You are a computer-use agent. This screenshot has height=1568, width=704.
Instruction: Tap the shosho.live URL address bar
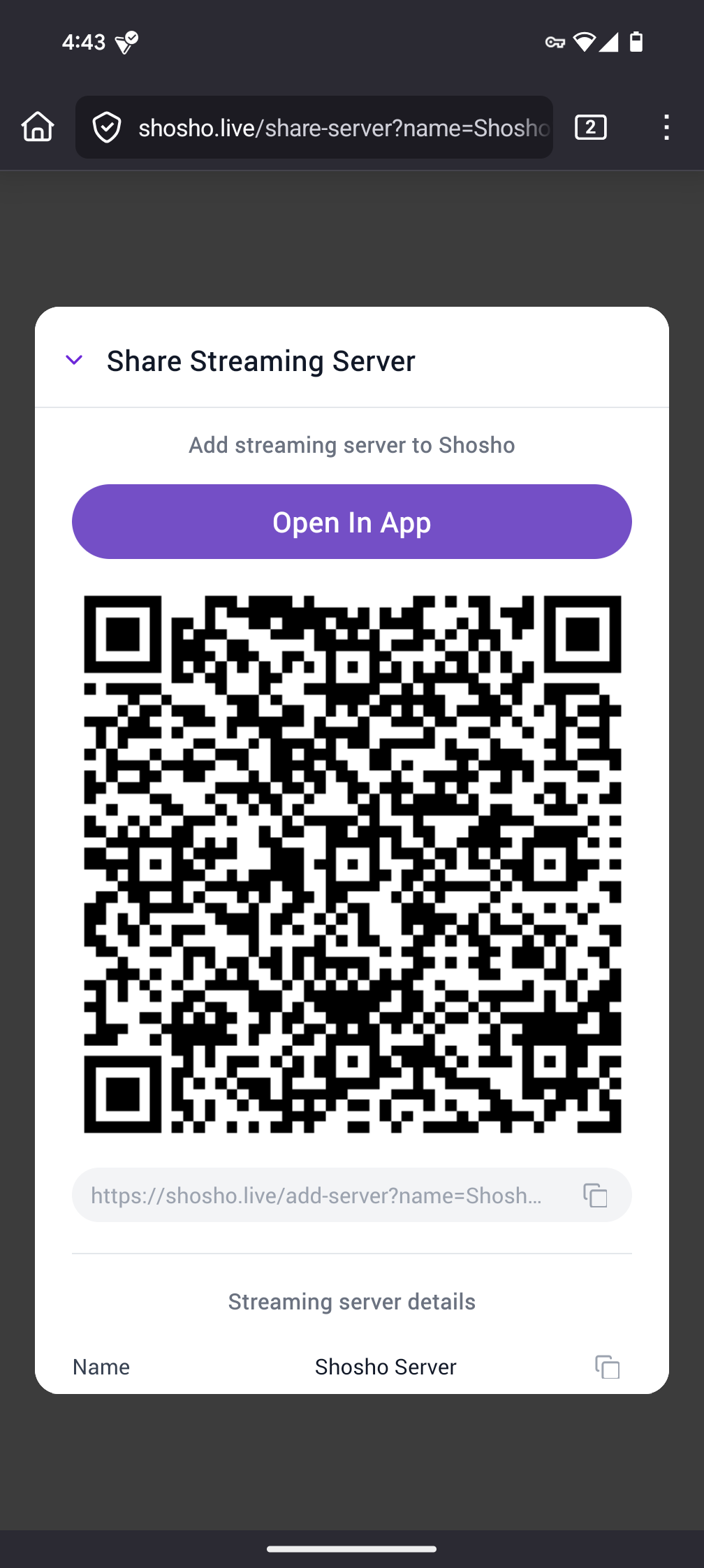(342, 128)
